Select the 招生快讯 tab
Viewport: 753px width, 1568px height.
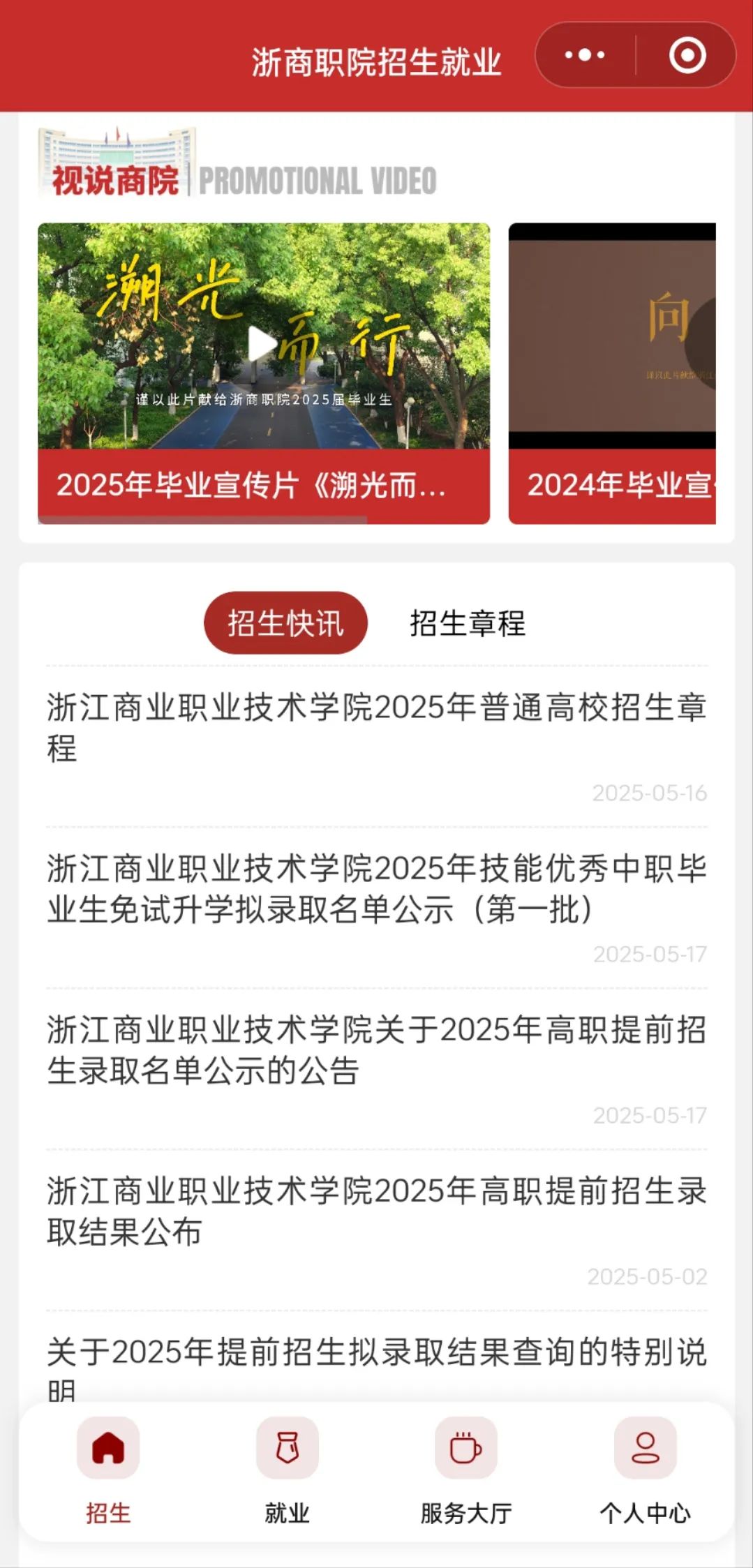click(x=285, y=623)
